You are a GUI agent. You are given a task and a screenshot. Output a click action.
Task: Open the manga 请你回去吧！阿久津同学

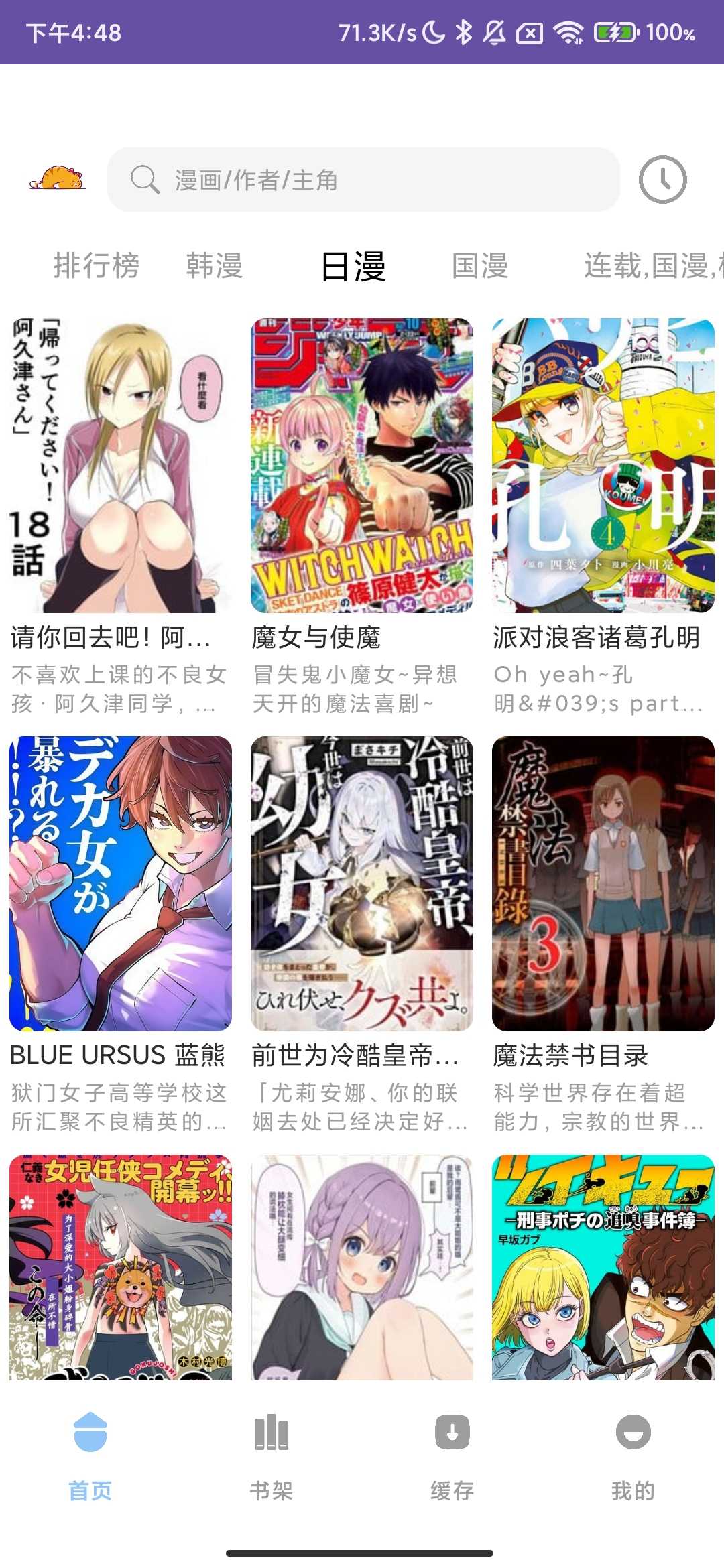121,465
